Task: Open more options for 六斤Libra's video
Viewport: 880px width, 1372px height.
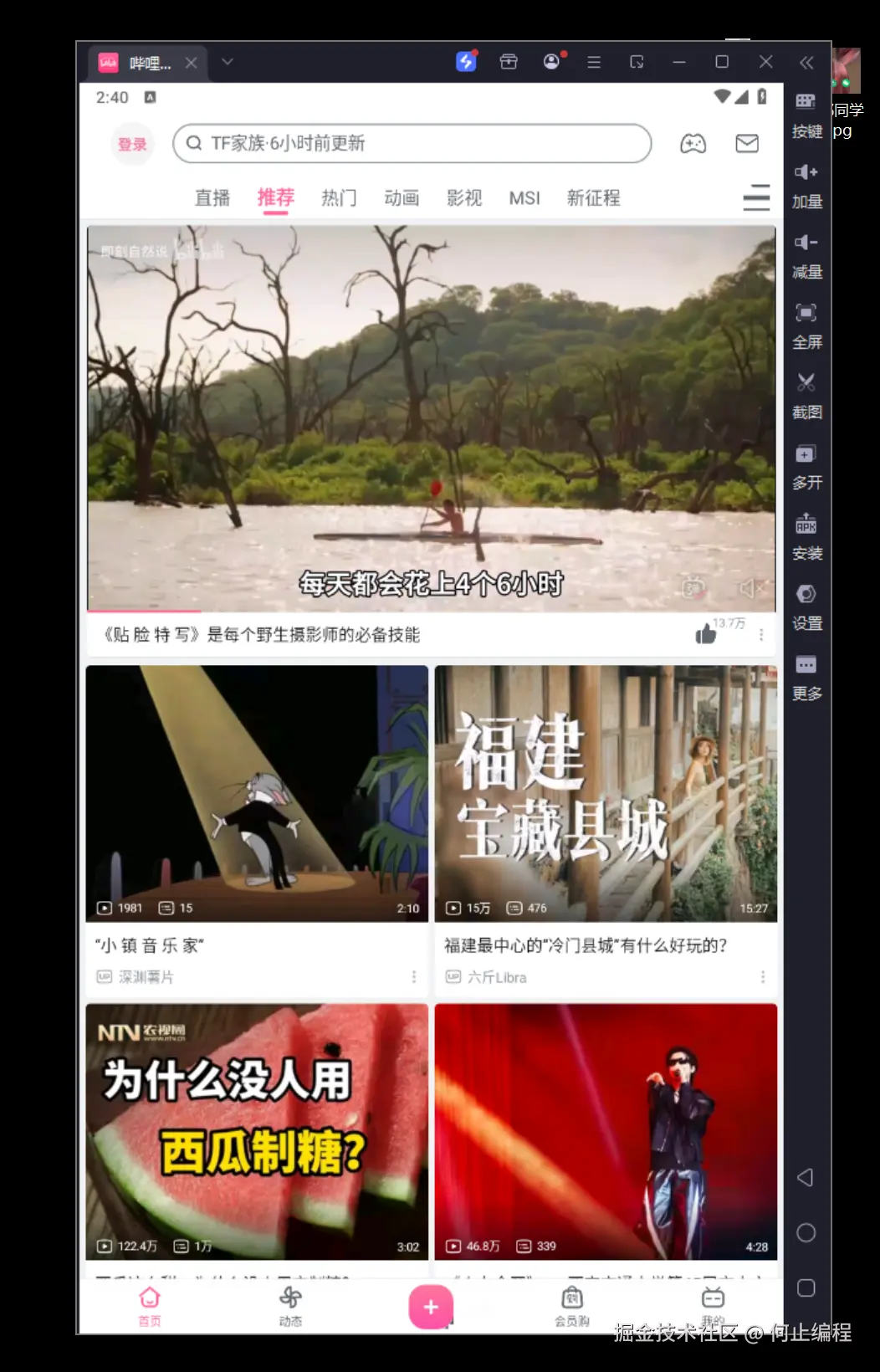Action: click(762, 977)
